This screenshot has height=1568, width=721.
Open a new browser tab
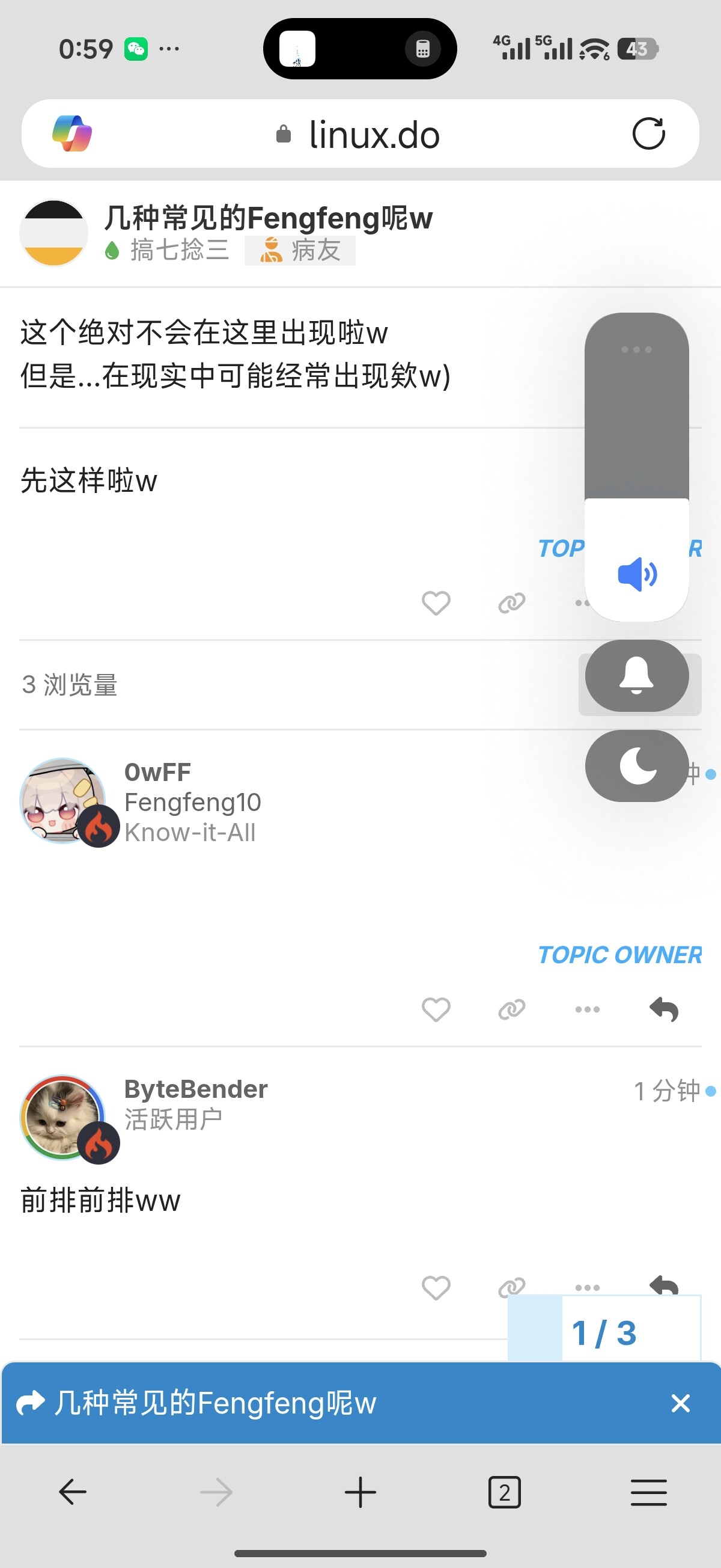(360, 1492)
